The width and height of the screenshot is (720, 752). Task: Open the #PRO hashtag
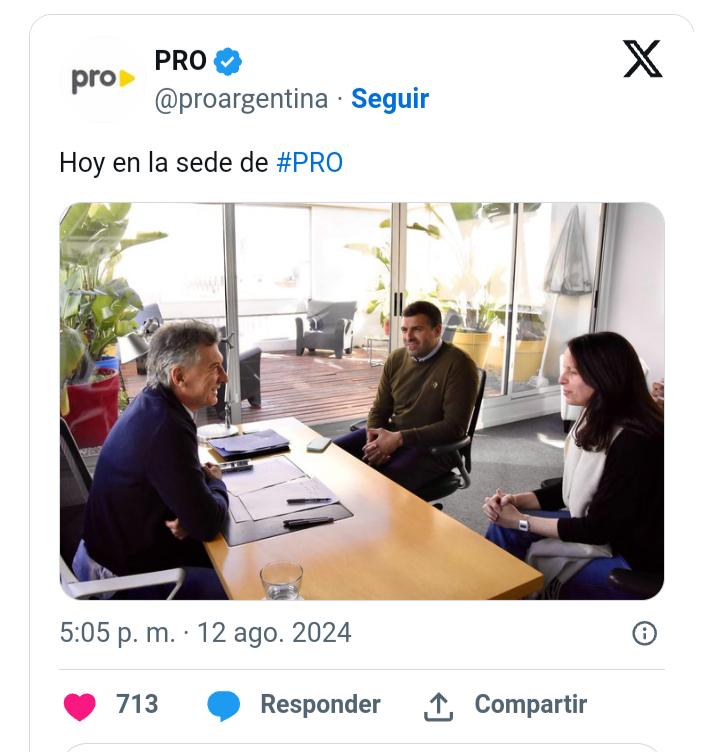309,162
